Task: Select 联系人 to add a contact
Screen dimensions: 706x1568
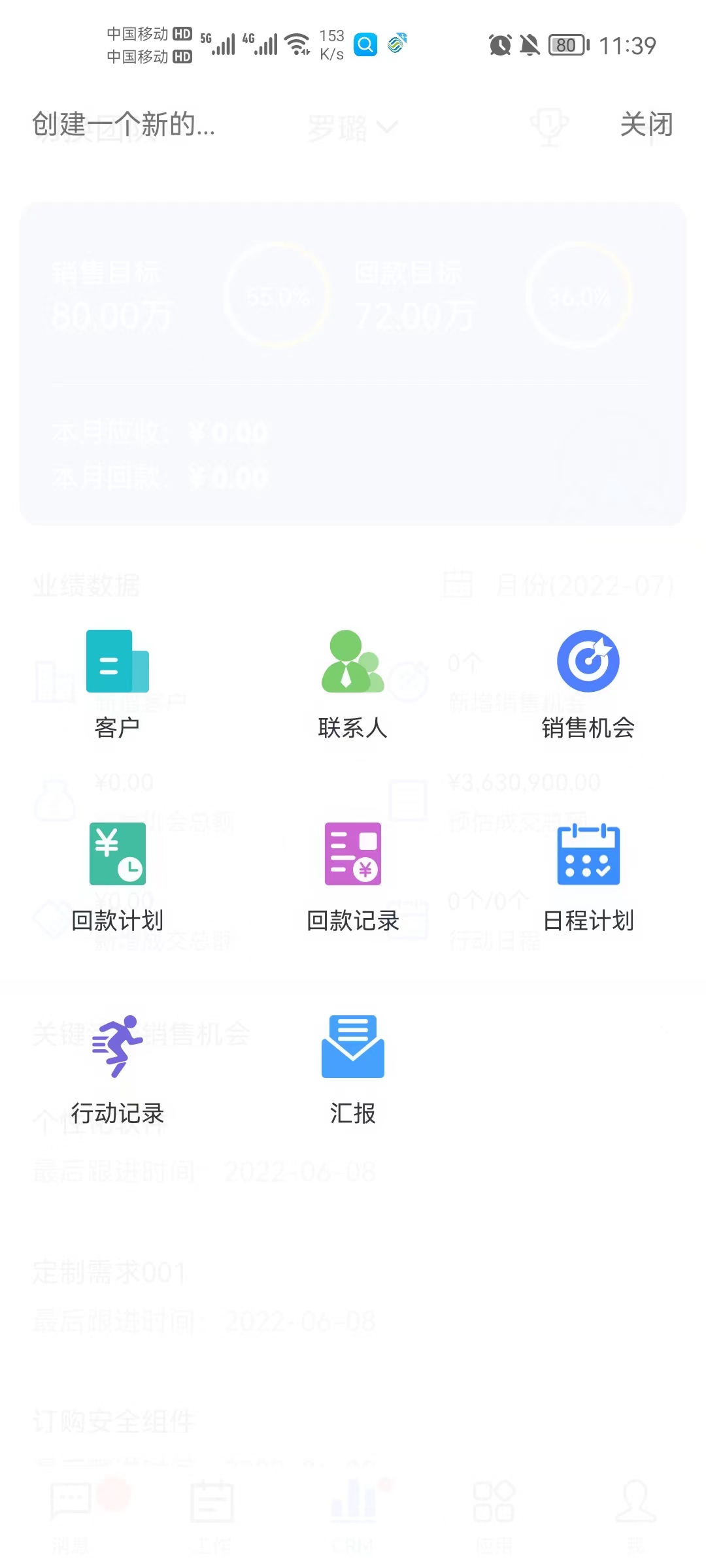Action: 352,683
